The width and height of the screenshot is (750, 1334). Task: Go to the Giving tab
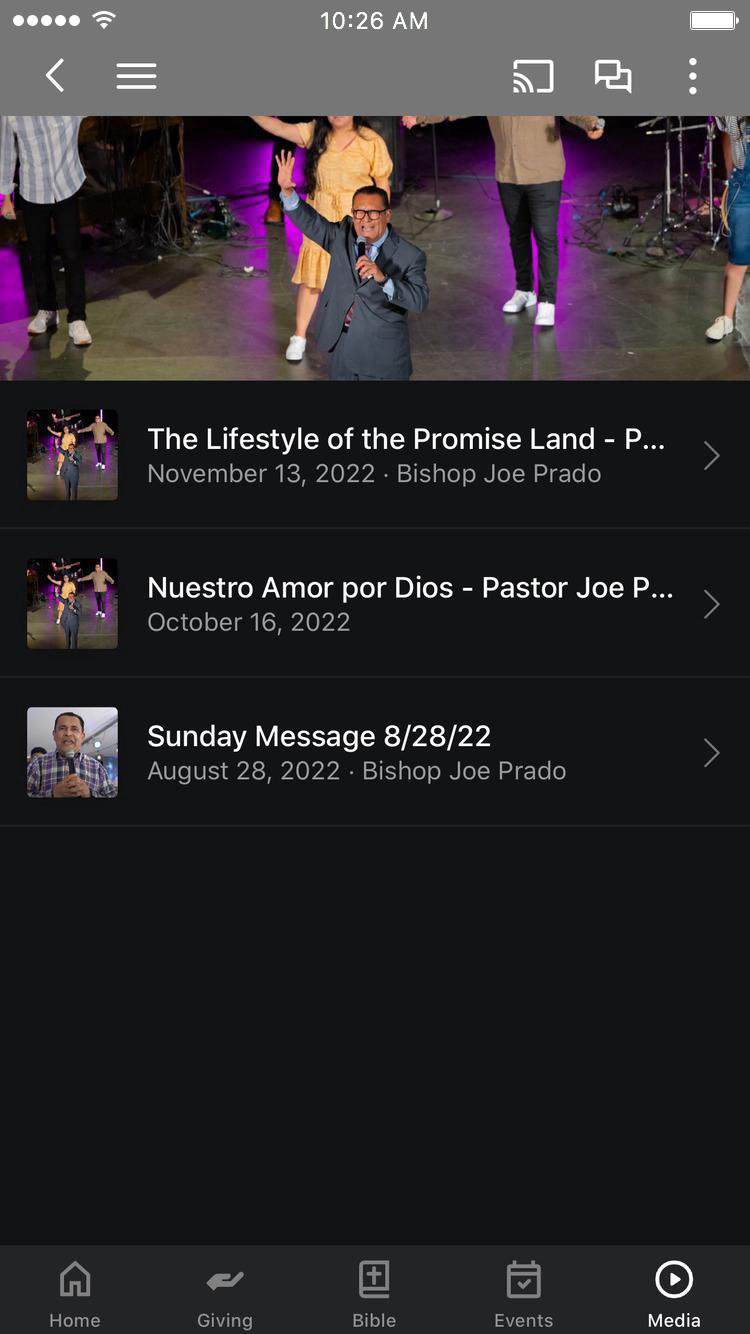pos(225,1292)
